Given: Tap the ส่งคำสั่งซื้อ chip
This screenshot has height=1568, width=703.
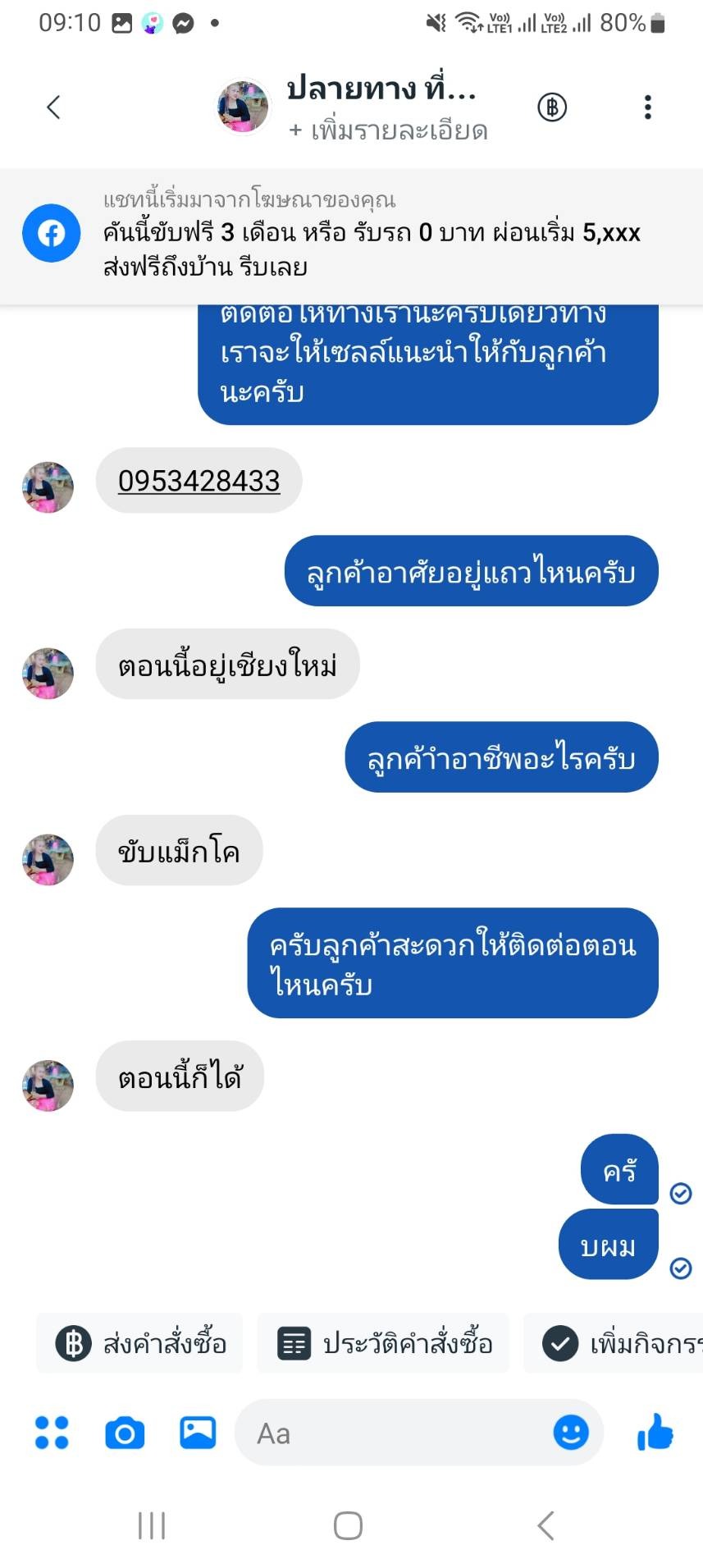Looking at the screenshot, I should (x=140, y=1343).
